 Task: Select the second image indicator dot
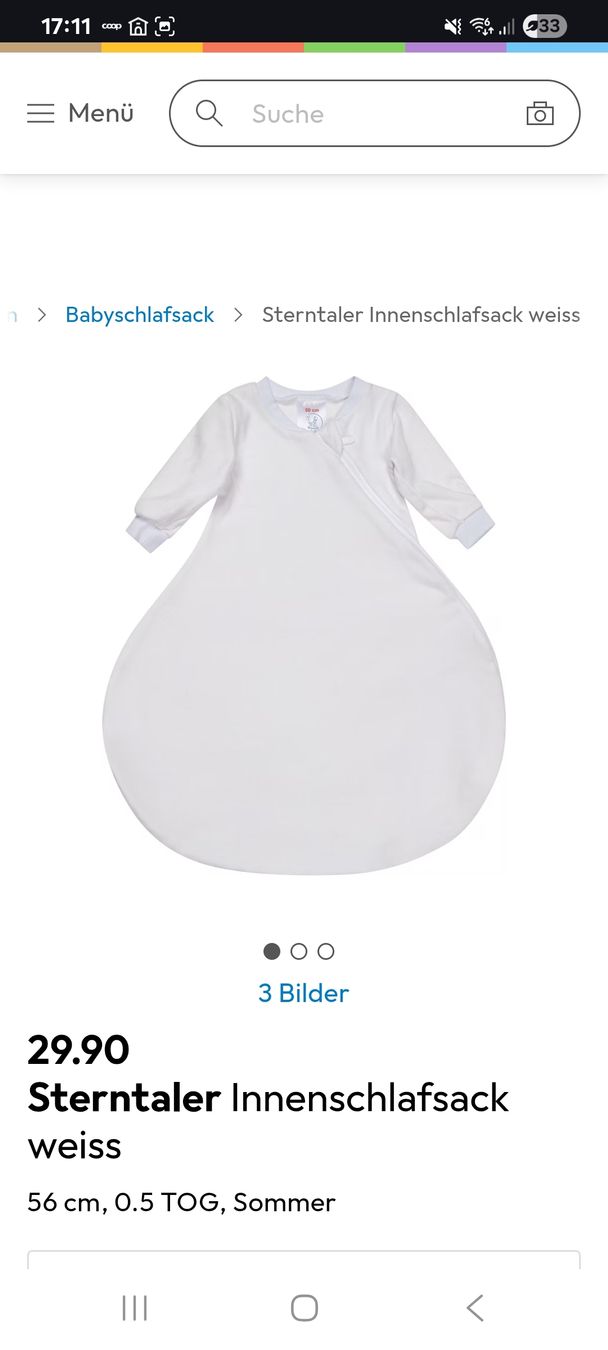click(x=299, y=951)
